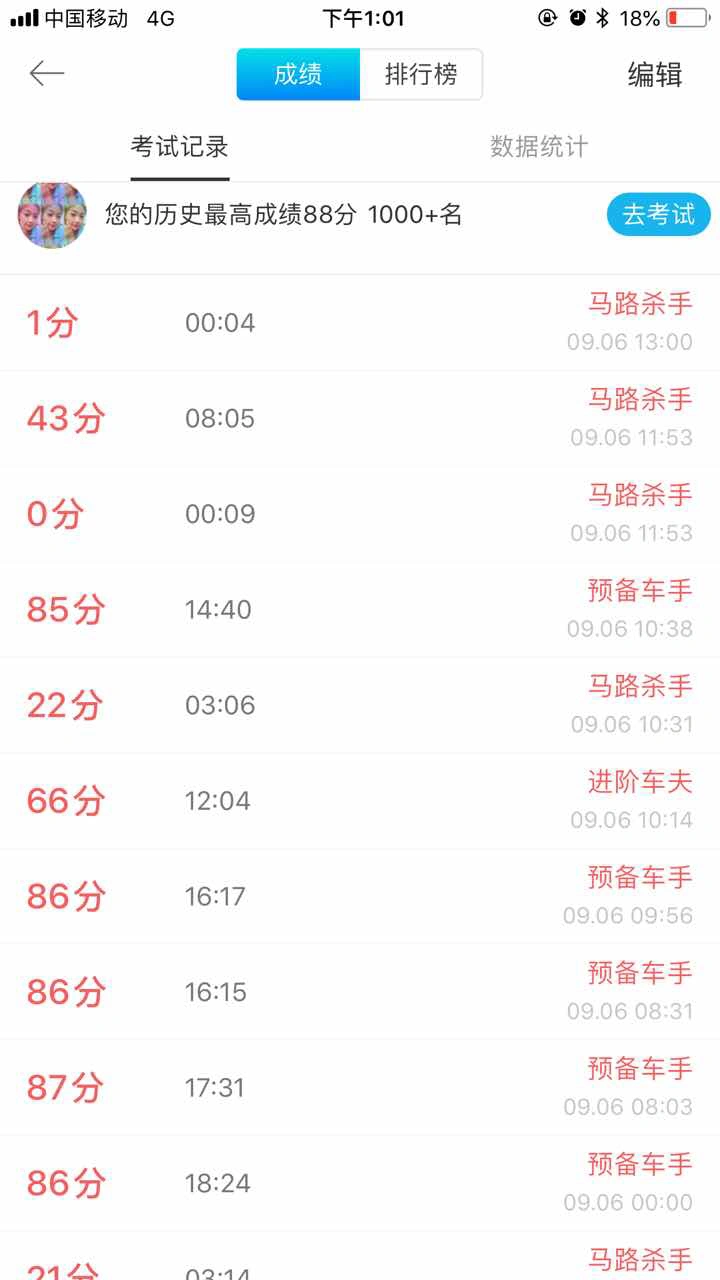Open the 66分 进阶车夫 record
This screenshot has height=1280, width=720.
(x=360, y=801)
